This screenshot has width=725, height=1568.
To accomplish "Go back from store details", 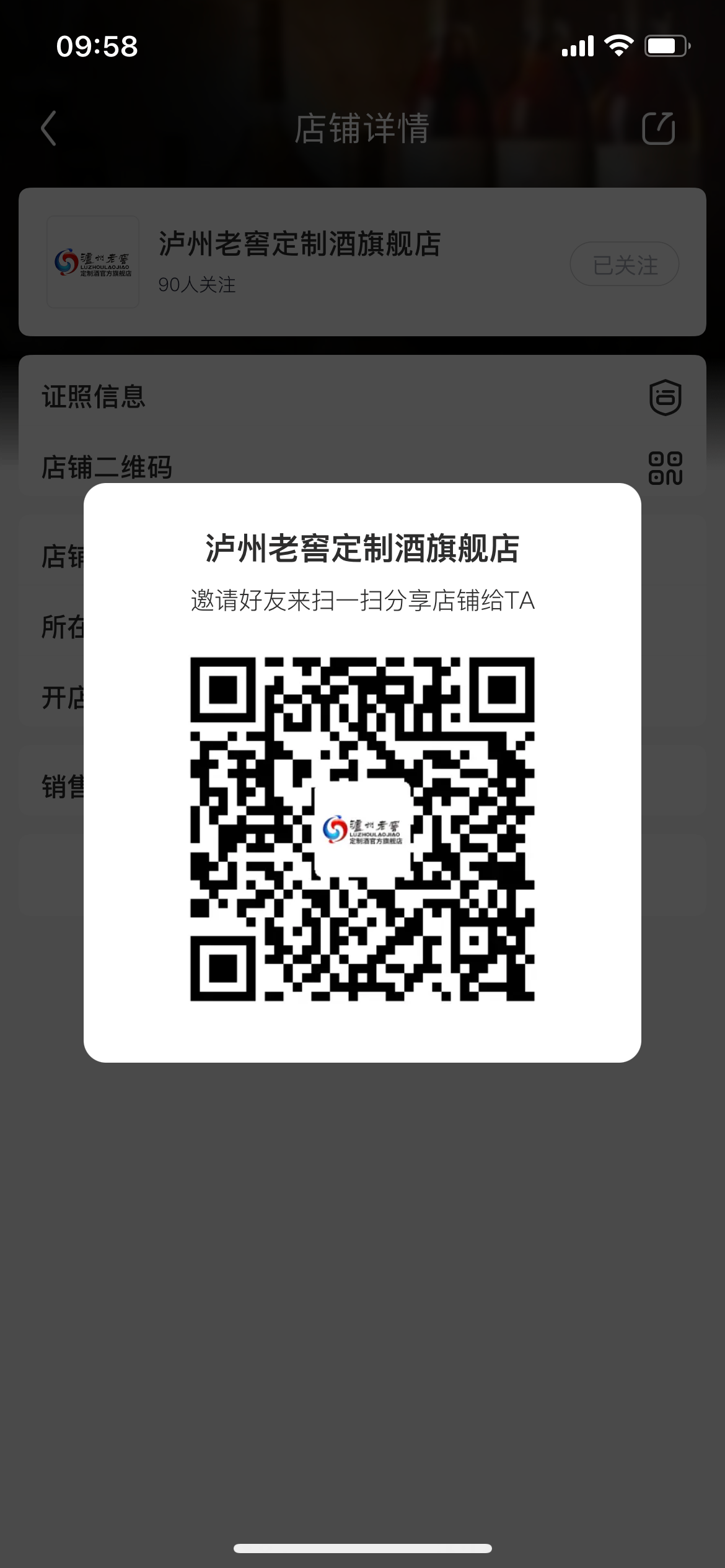I will [x=48, y=128].
